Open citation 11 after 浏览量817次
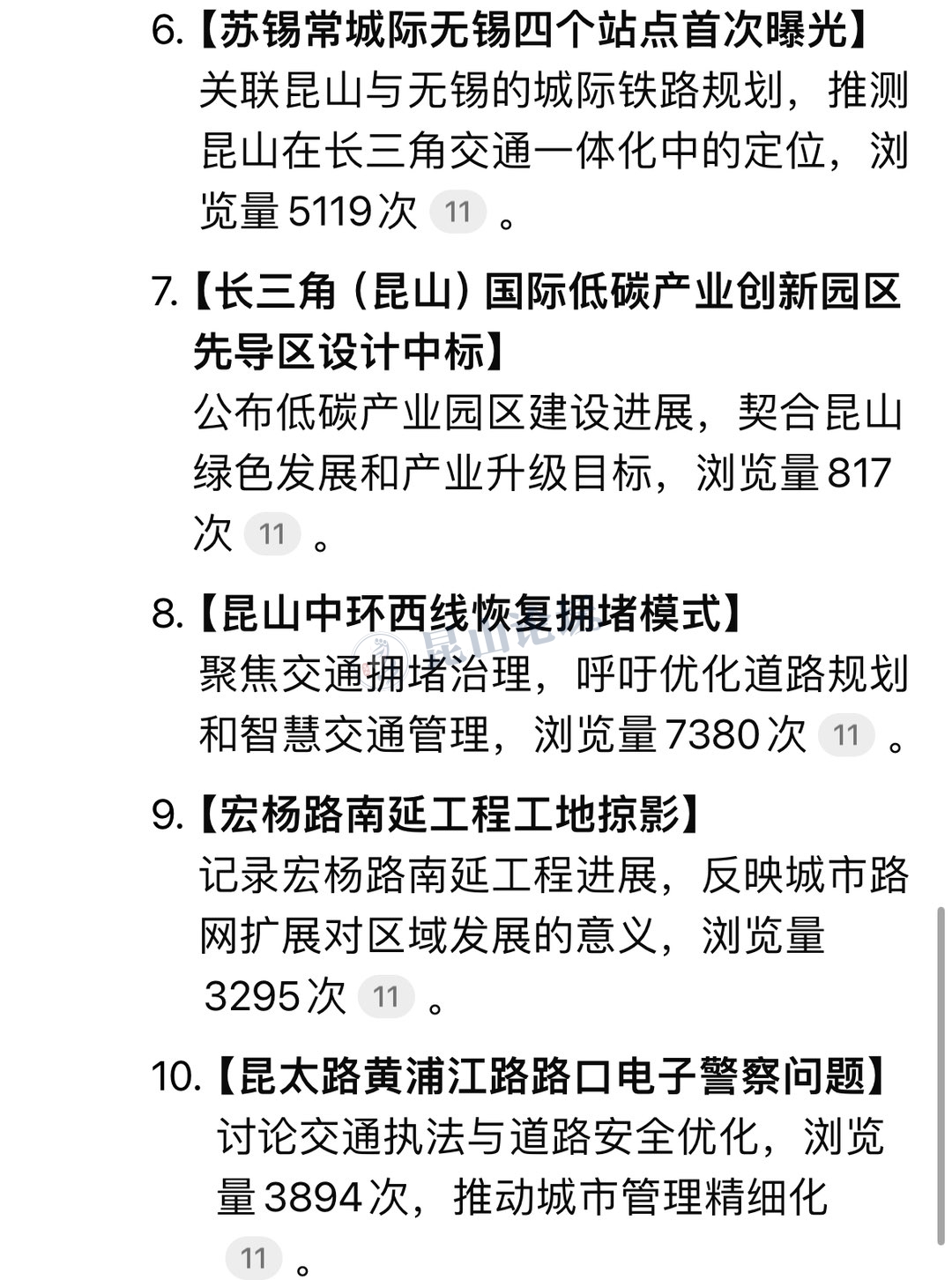The image size is (952, 1280). [272, 534]
